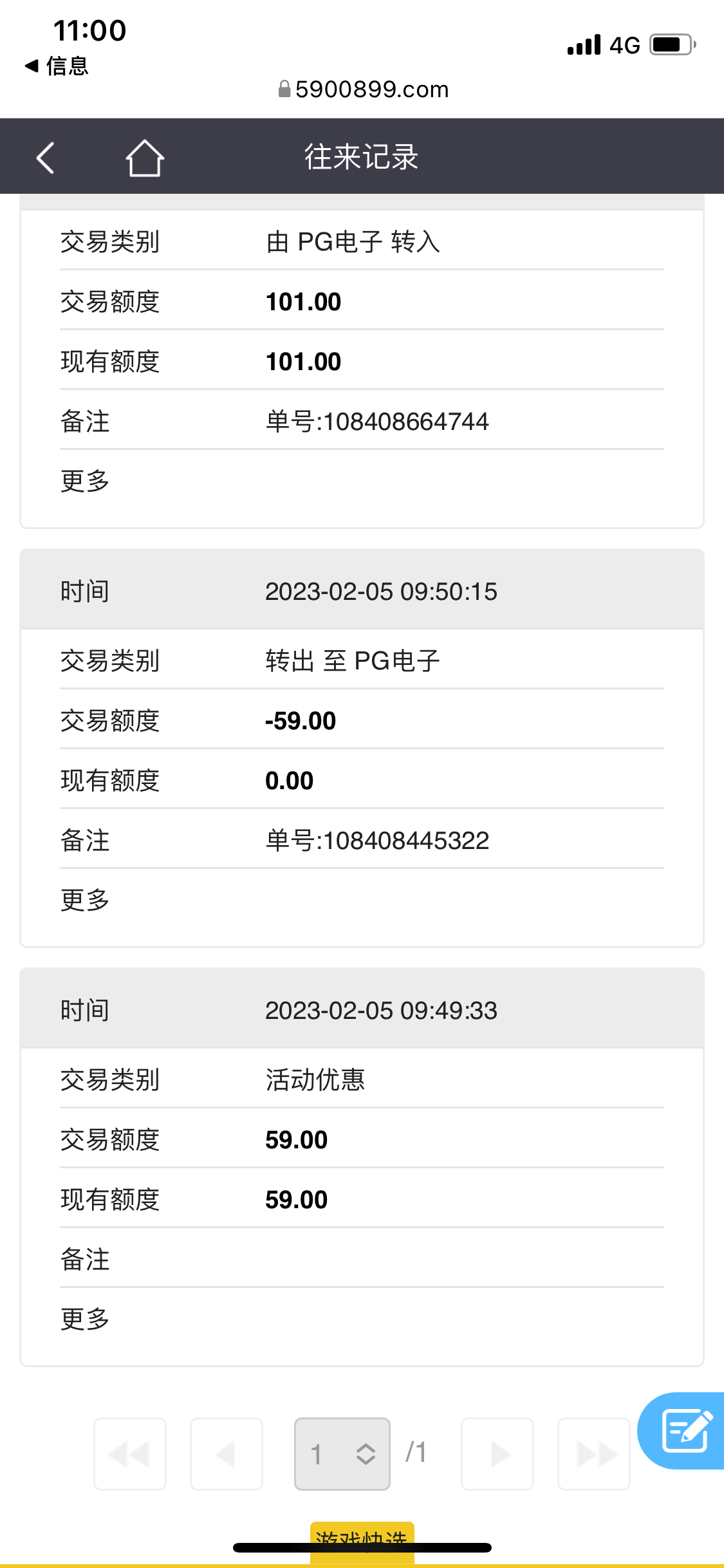The image size is (724, 1568).
Task: Go to the next page
Action: [497, 1453]
